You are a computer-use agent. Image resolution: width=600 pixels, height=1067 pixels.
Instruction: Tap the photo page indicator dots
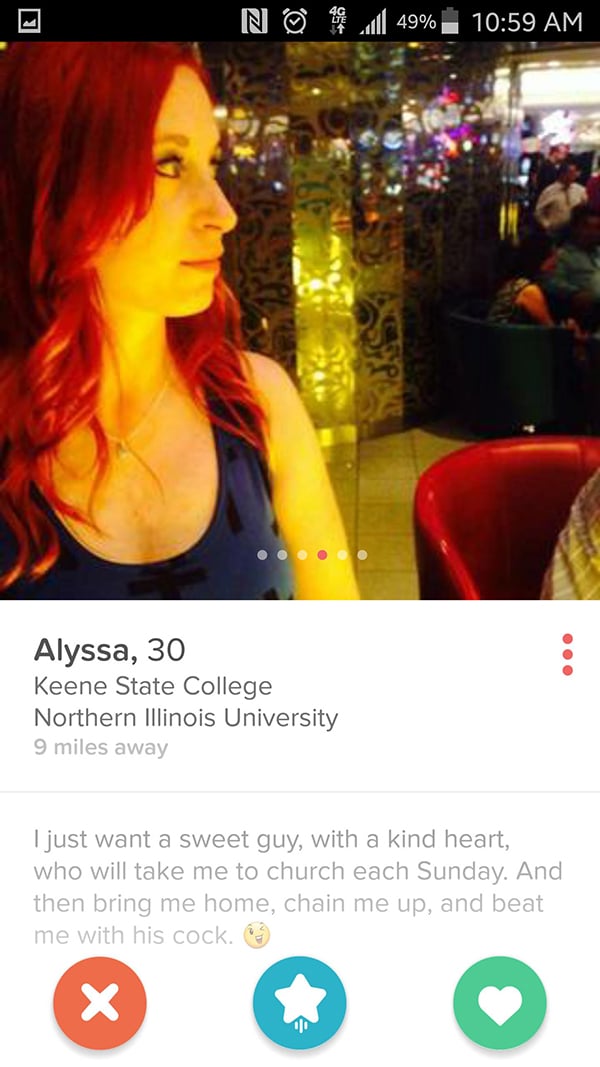[x=311, y=553]
